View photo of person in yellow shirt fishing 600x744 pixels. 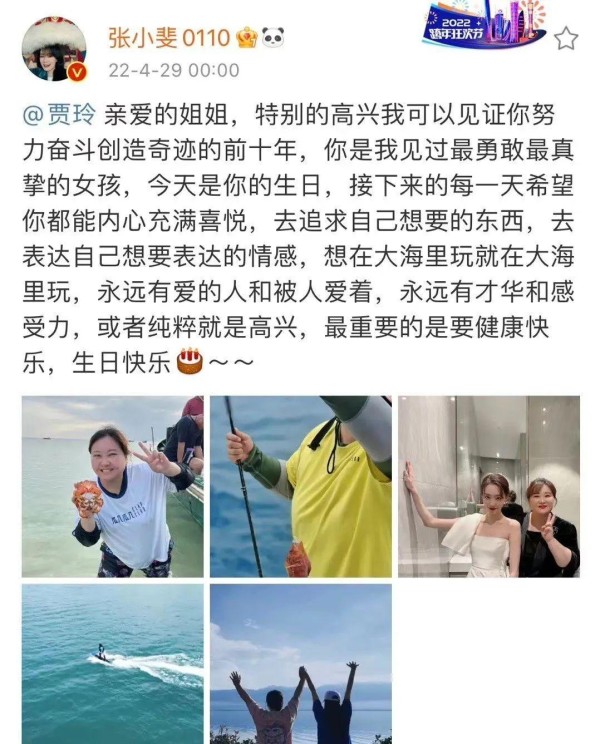point(300,487)
